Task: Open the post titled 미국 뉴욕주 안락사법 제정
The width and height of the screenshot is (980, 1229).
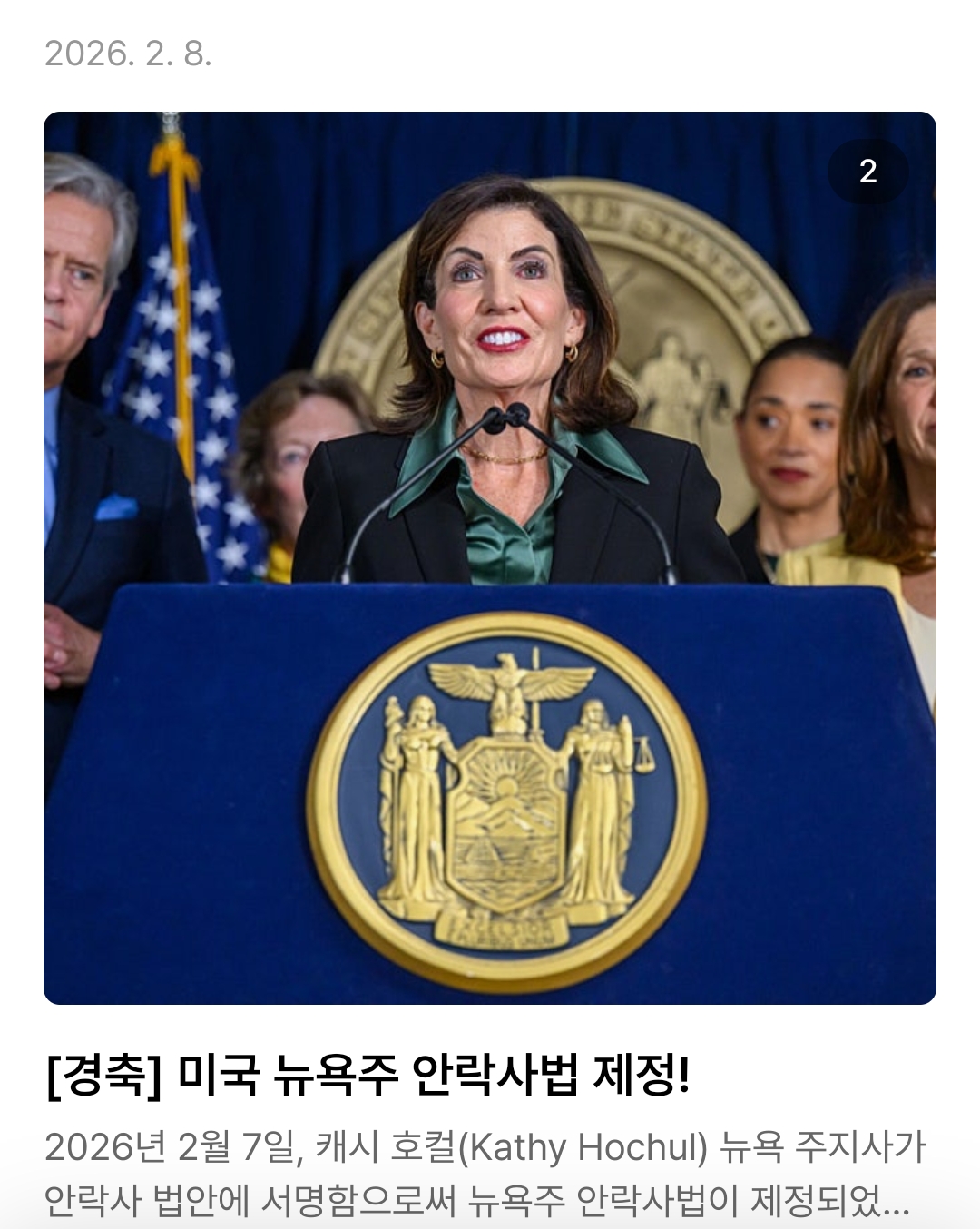Action: 367,1076
